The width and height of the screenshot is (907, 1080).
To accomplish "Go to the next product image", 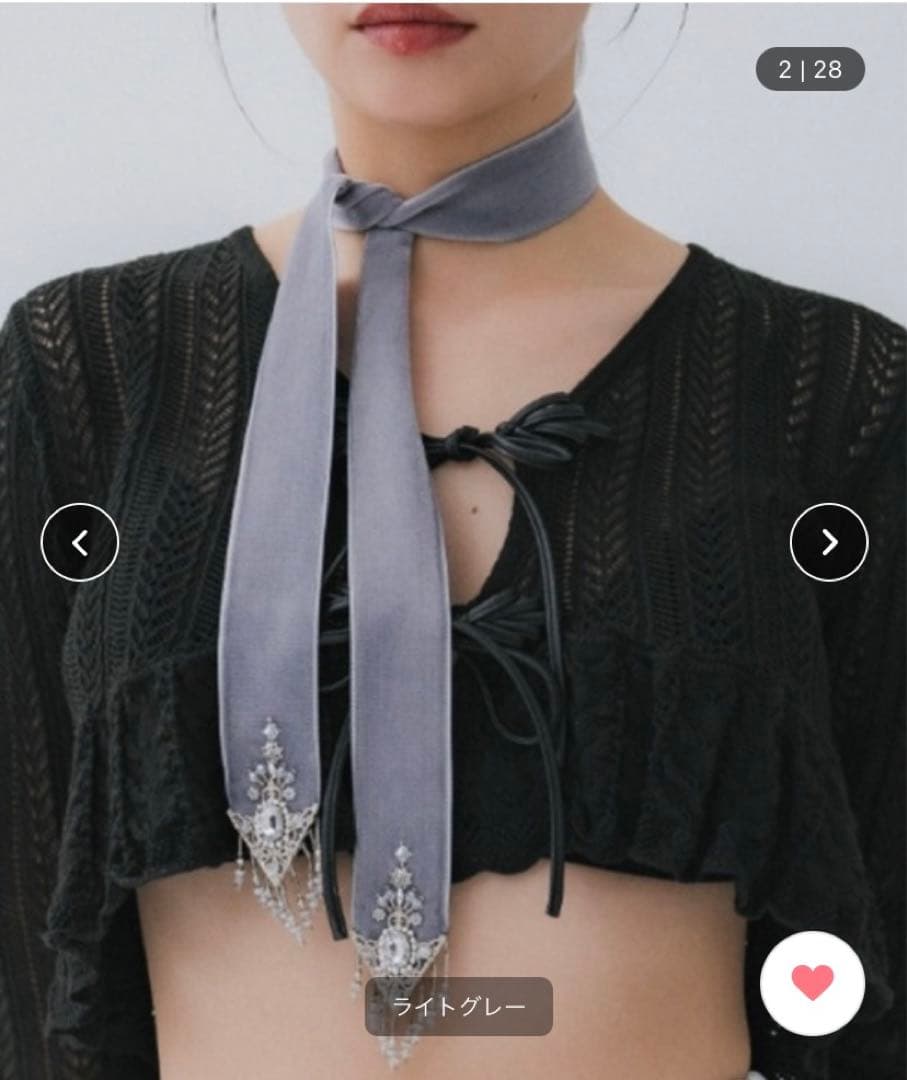I will [x=829, y=542].
